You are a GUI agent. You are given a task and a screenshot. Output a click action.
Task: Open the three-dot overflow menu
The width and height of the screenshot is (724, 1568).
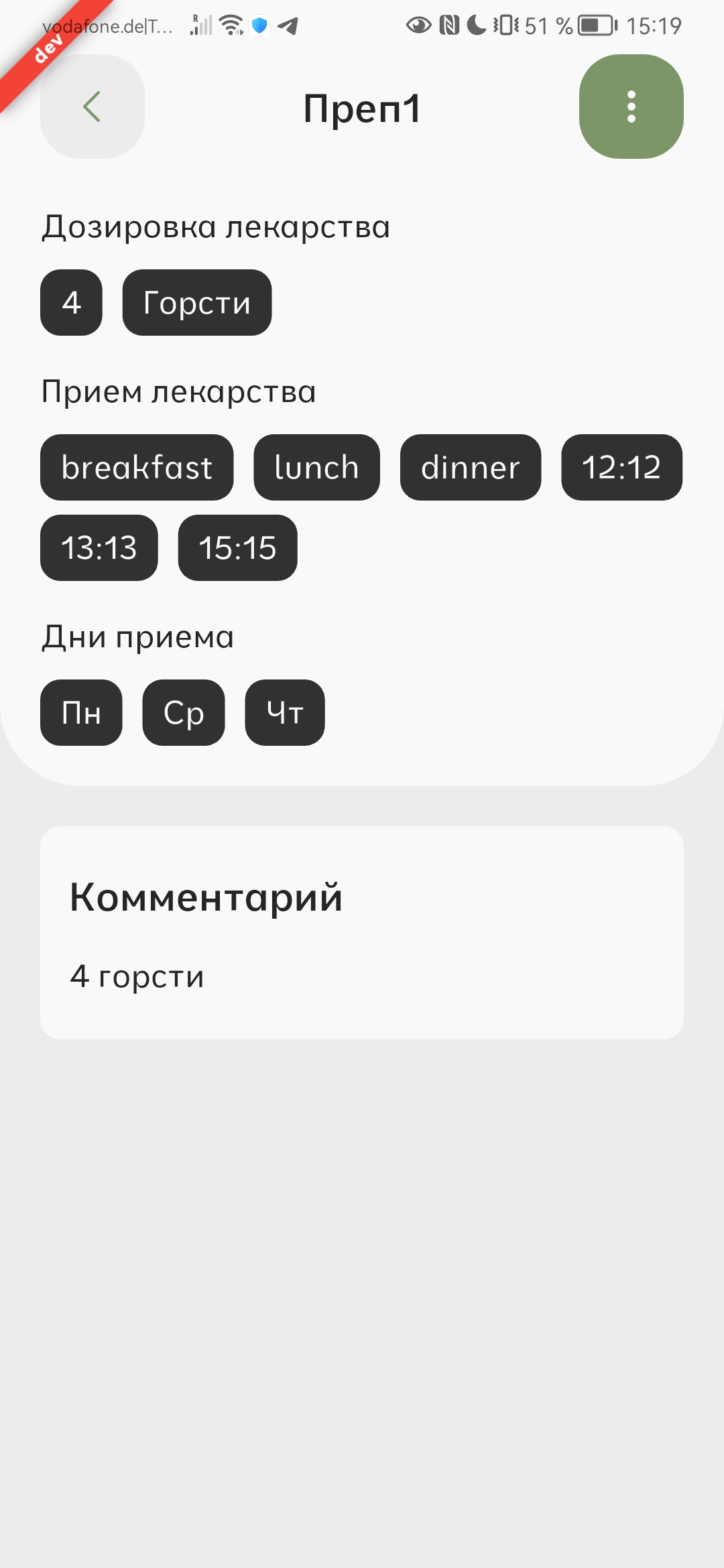(631, 107)
